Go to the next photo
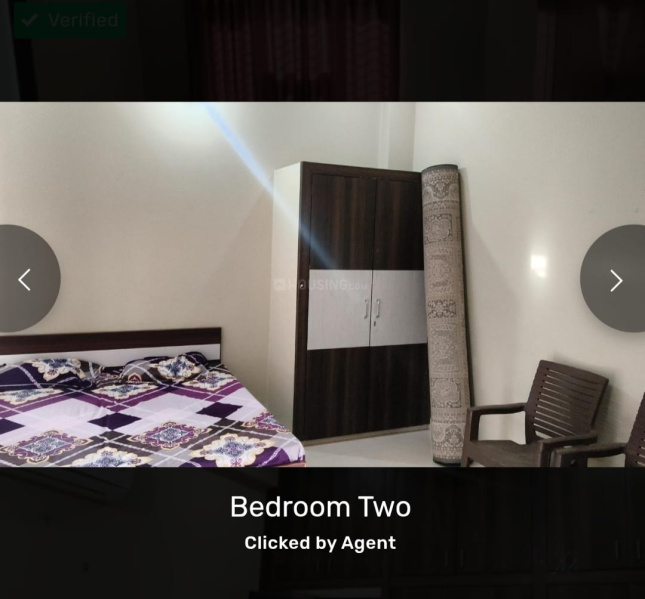The height and width of the screenshot is (599, 645). coord(616,280)
